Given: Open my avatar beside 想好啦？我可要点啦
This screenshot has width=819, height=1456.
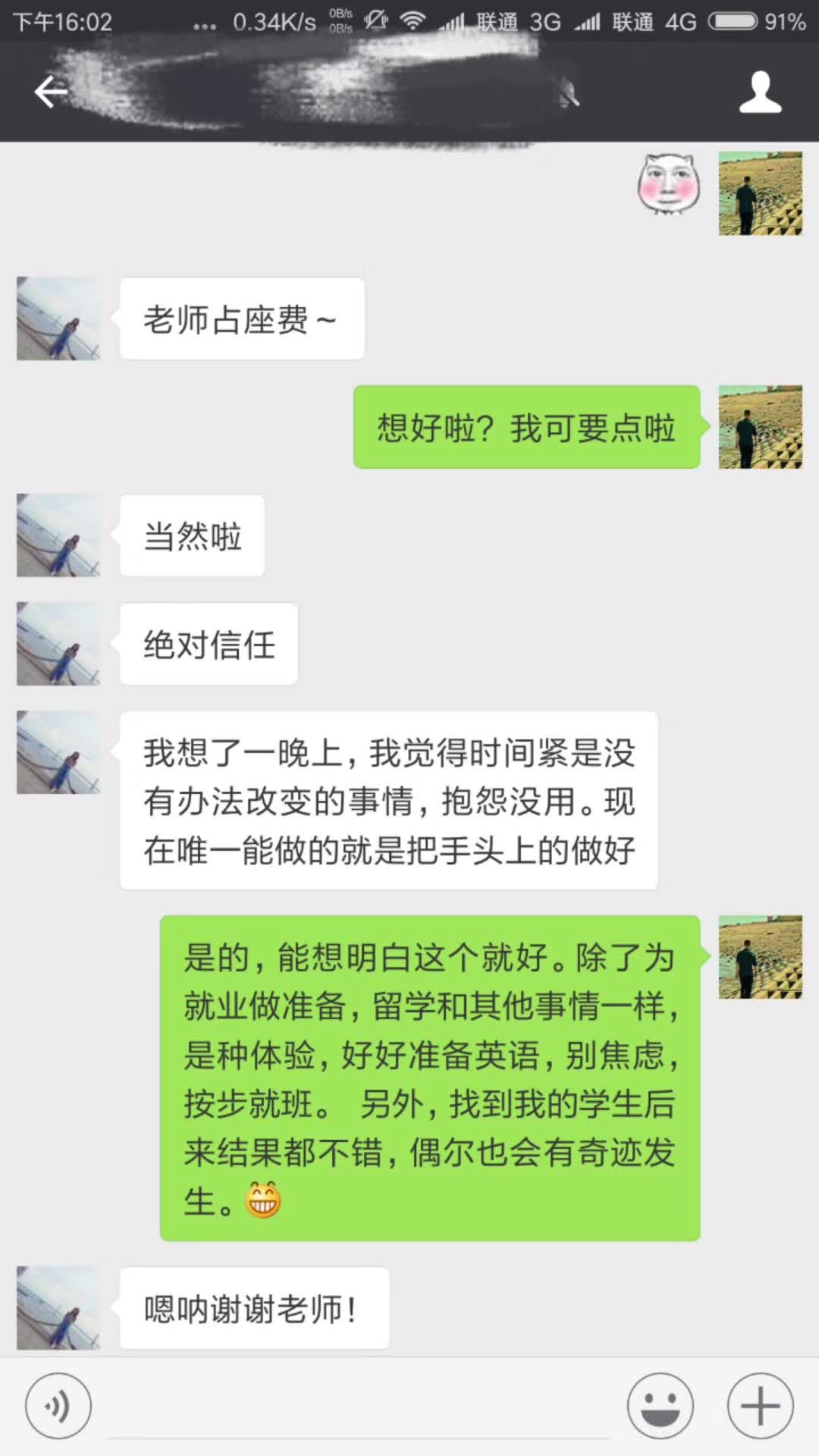Looking at the screenshot, I should (760, 427).
